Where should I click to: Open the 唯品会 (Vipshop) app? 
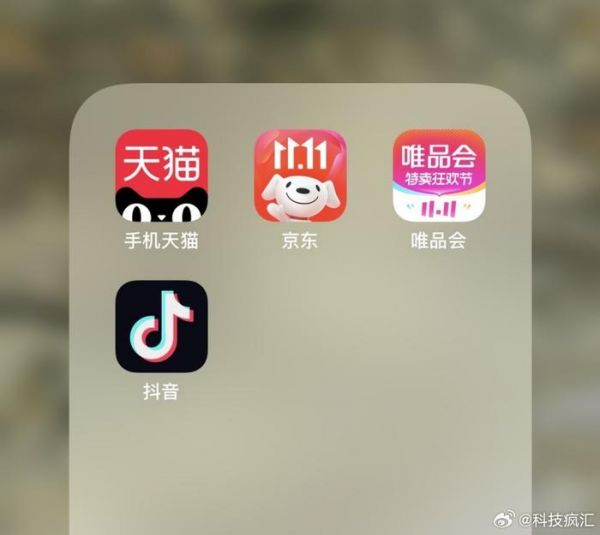pyautogui.click(x=438, y=175)
